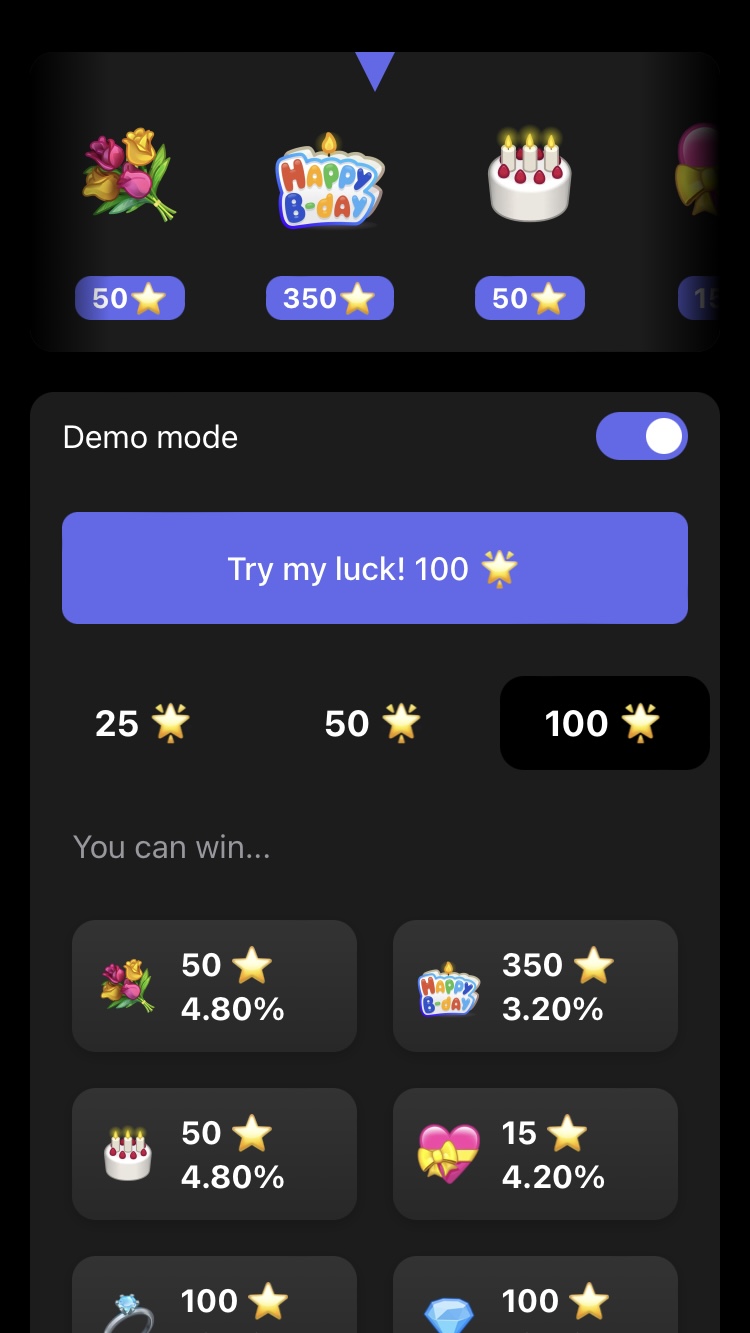Image resolution: width=750 pixels, height=1333 pixels.
Task: Click the 50 star price tag under the bouquet
Action: pyautogui.click(x=129, y=297)
